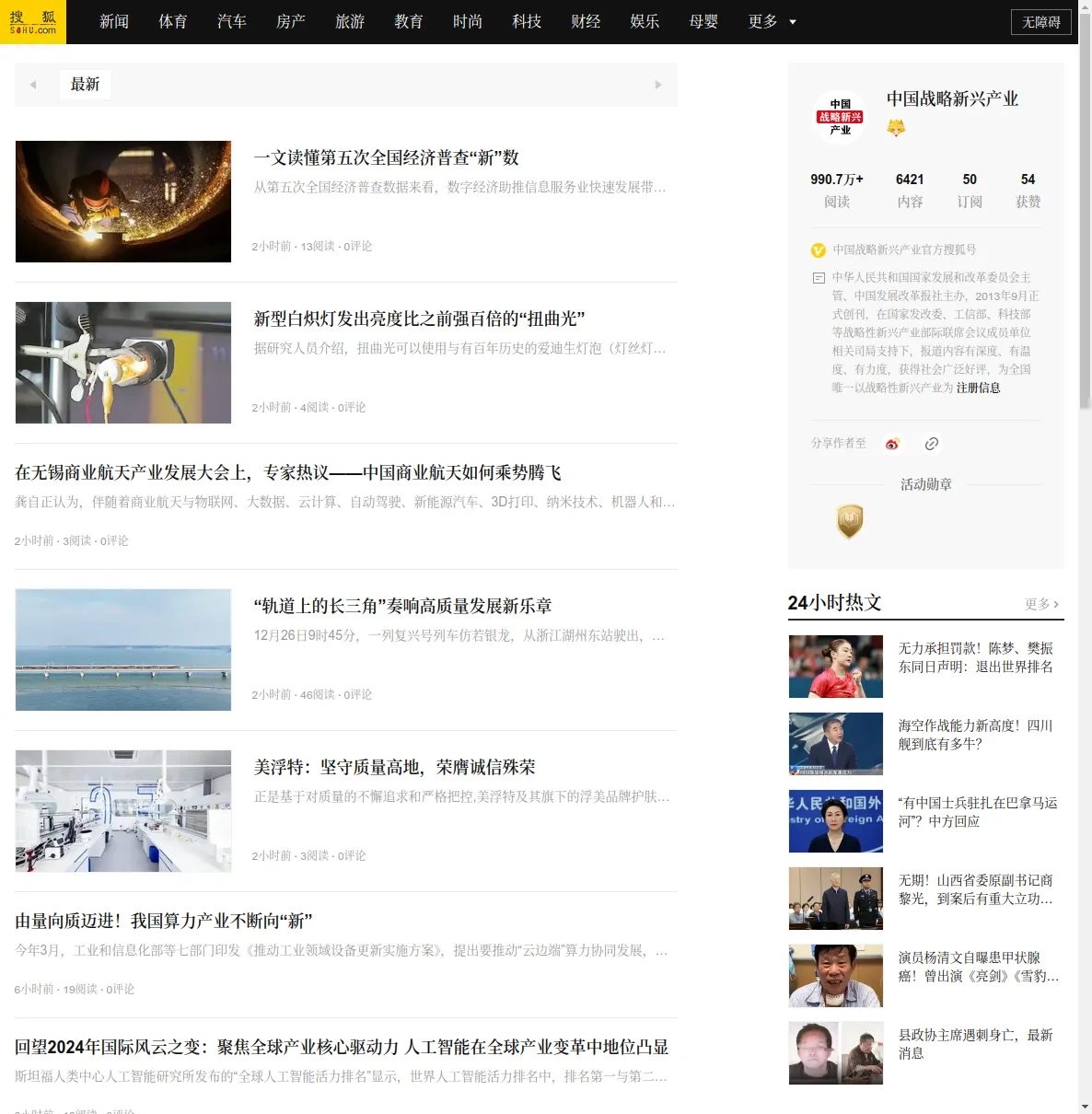This screenshot has height=1114, width=1092.
Task: Open the 新闻 navigation item
Action: pyautogui.click(x=114, y=21)
